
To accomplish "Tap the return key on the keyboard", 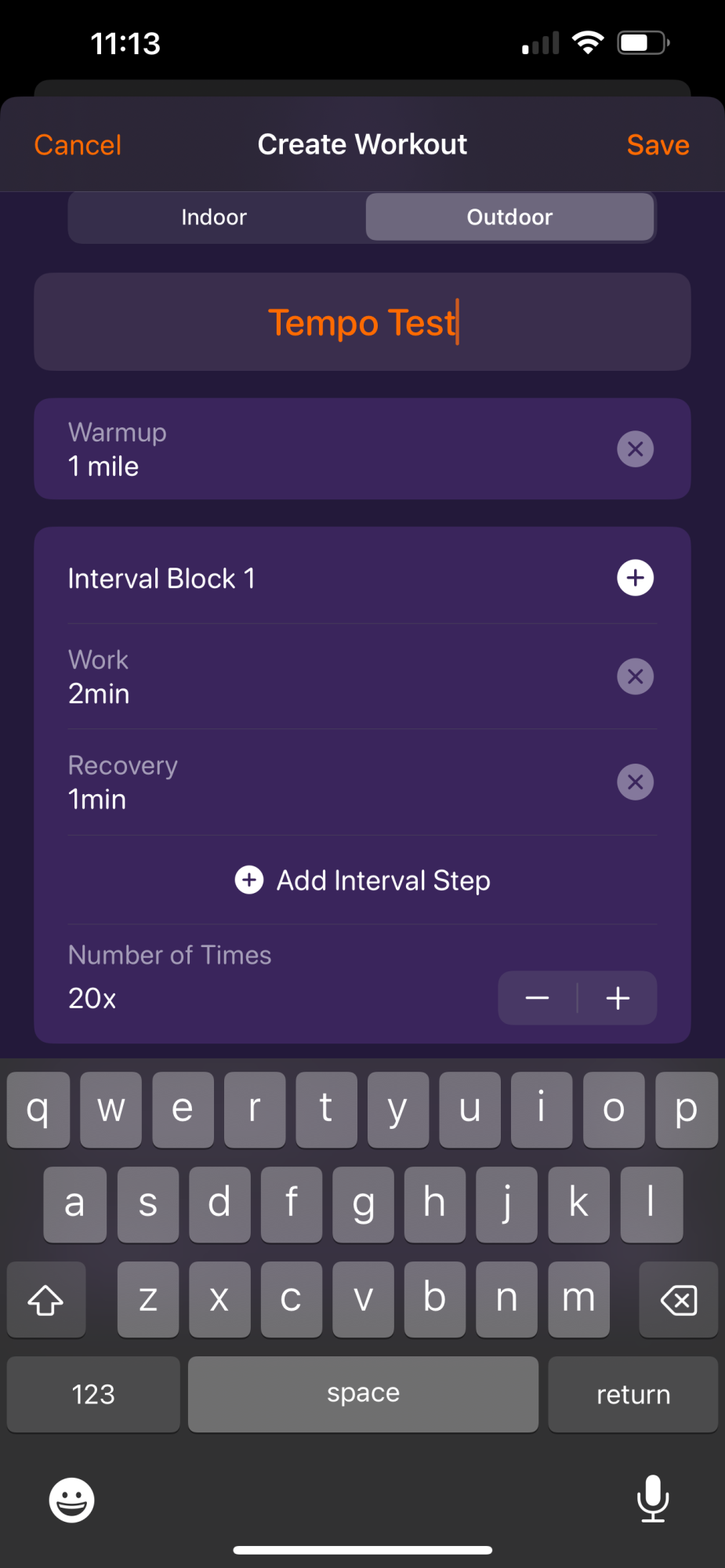I will tap(633, 1395).
